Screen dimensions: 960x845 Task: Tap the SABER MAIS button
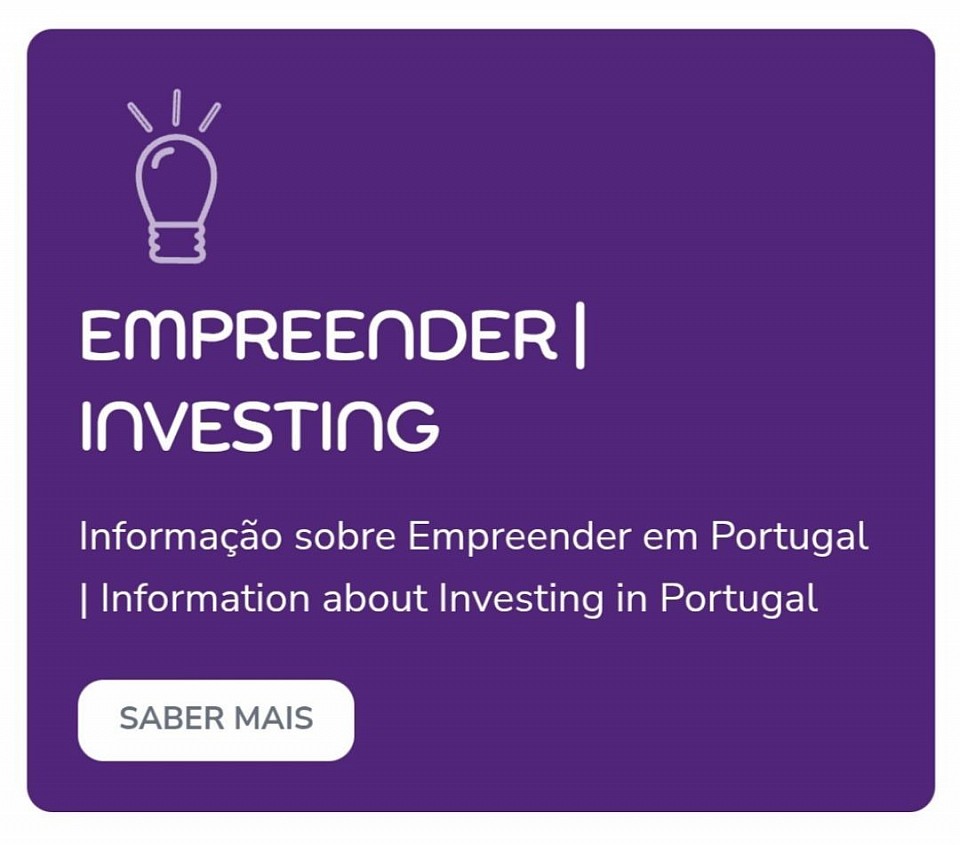[216, 719]
